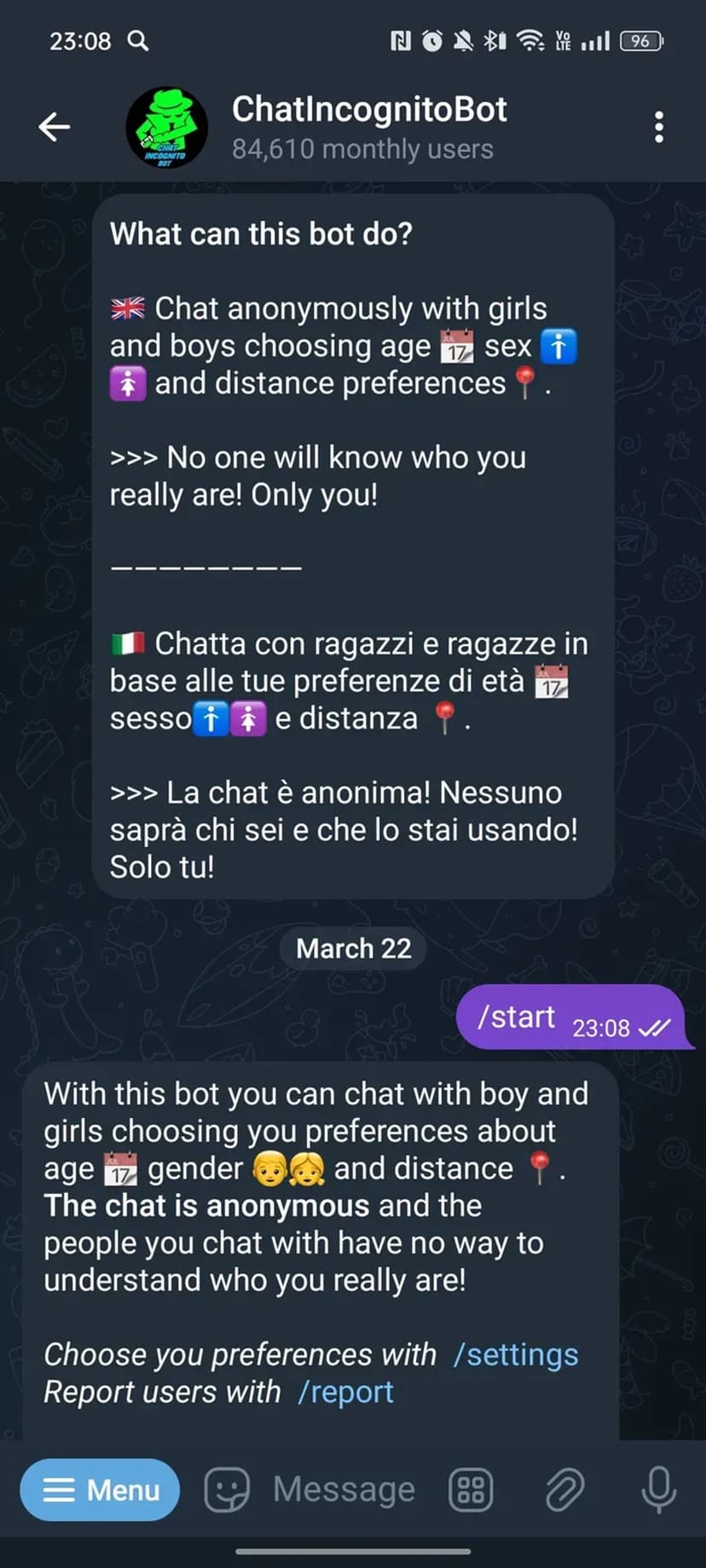Attach a file with the paperclip

pyautogui.click(x=564, y=1490)
